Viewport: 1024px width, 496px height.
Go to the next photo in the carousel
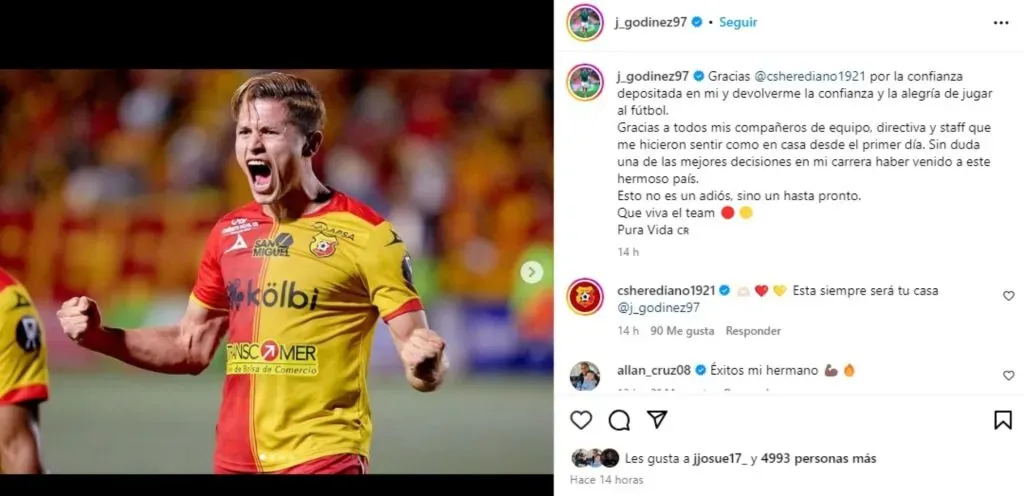click(x=533, y=272)
